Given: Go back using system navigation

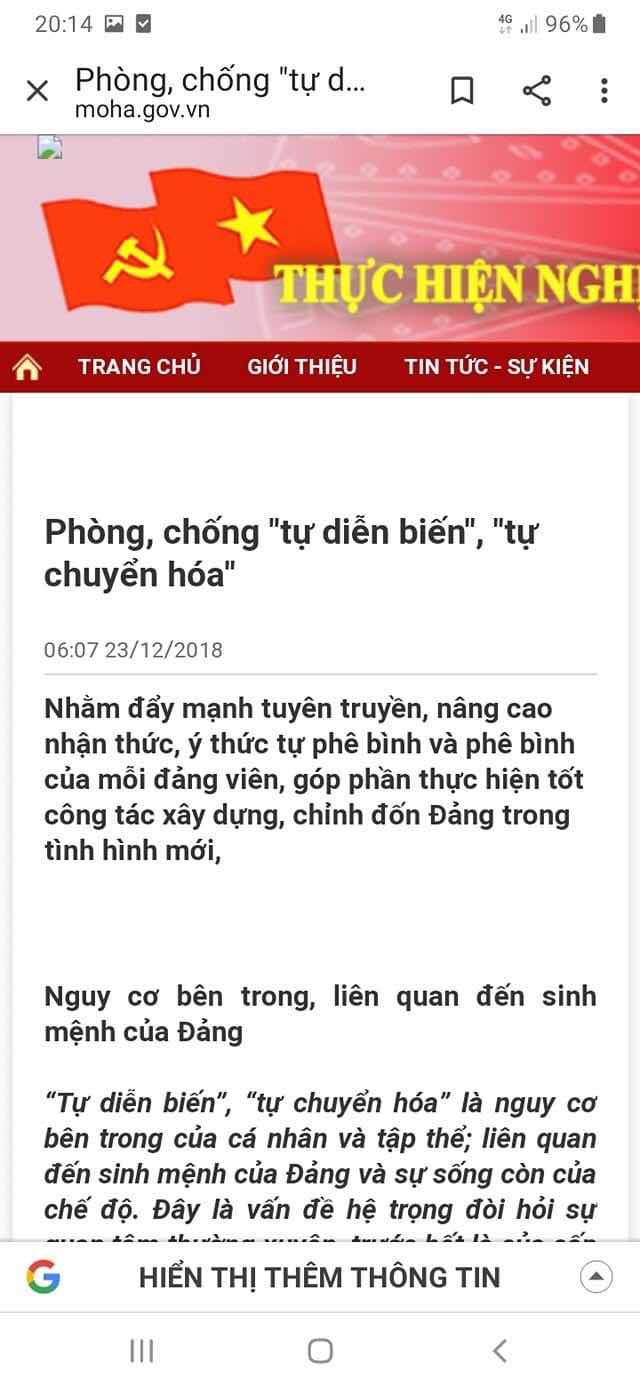Looking at the screenshot, I should click(x=500, y=1351).
